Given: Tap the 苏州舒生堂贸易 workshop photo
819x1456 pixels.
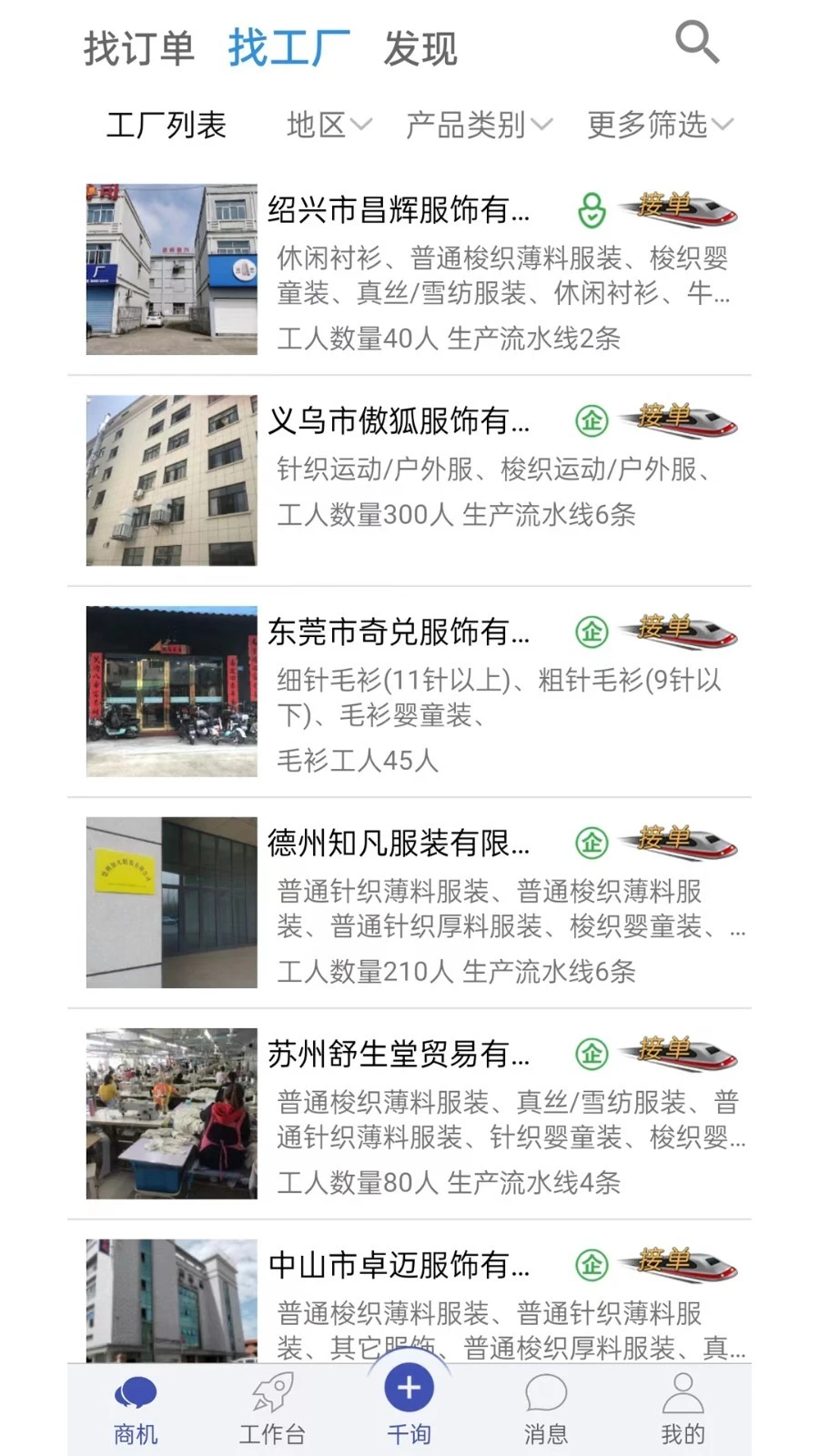Looking at the screenshot, I should coord(171,1112).
